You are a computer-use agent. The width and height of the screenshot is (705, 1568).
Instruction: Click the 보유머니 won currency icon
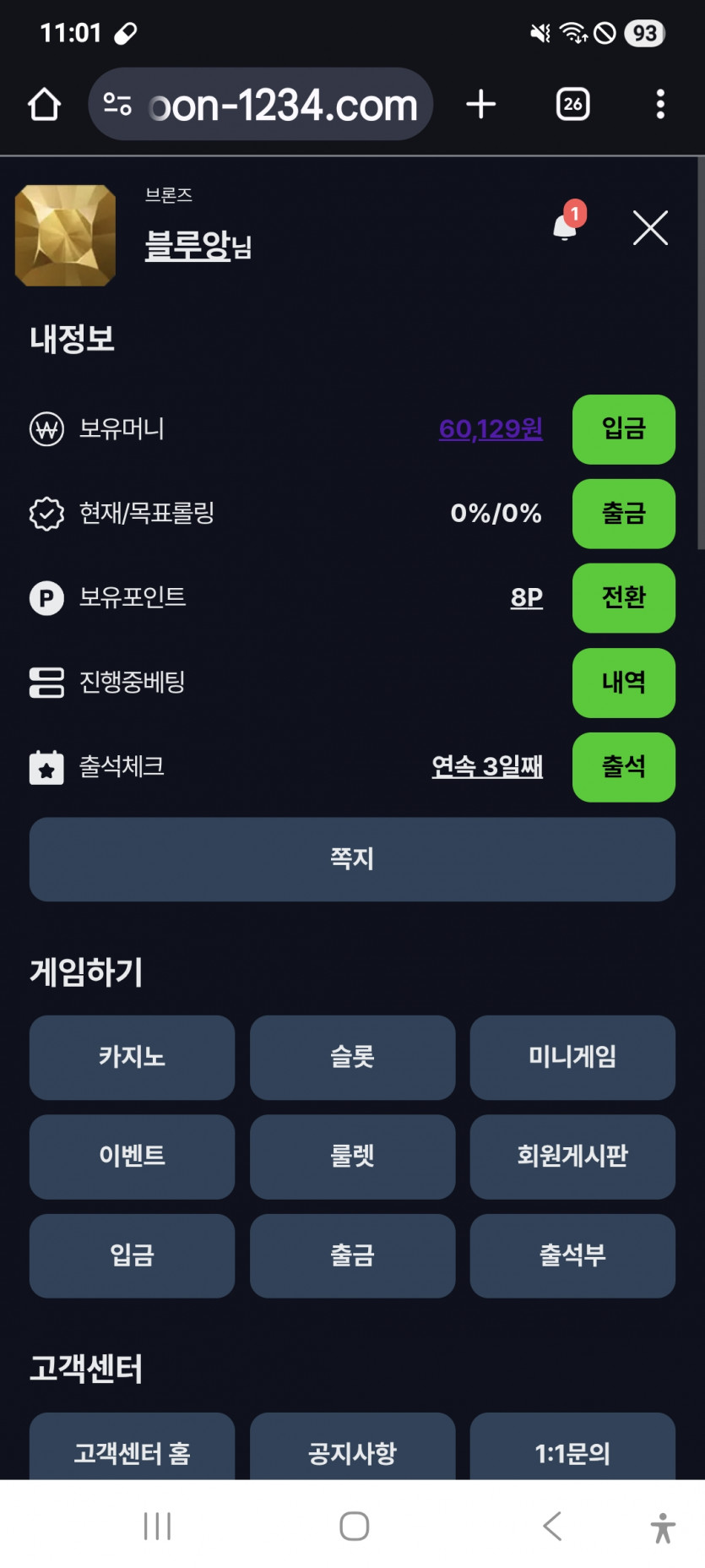tap(47, 429)
